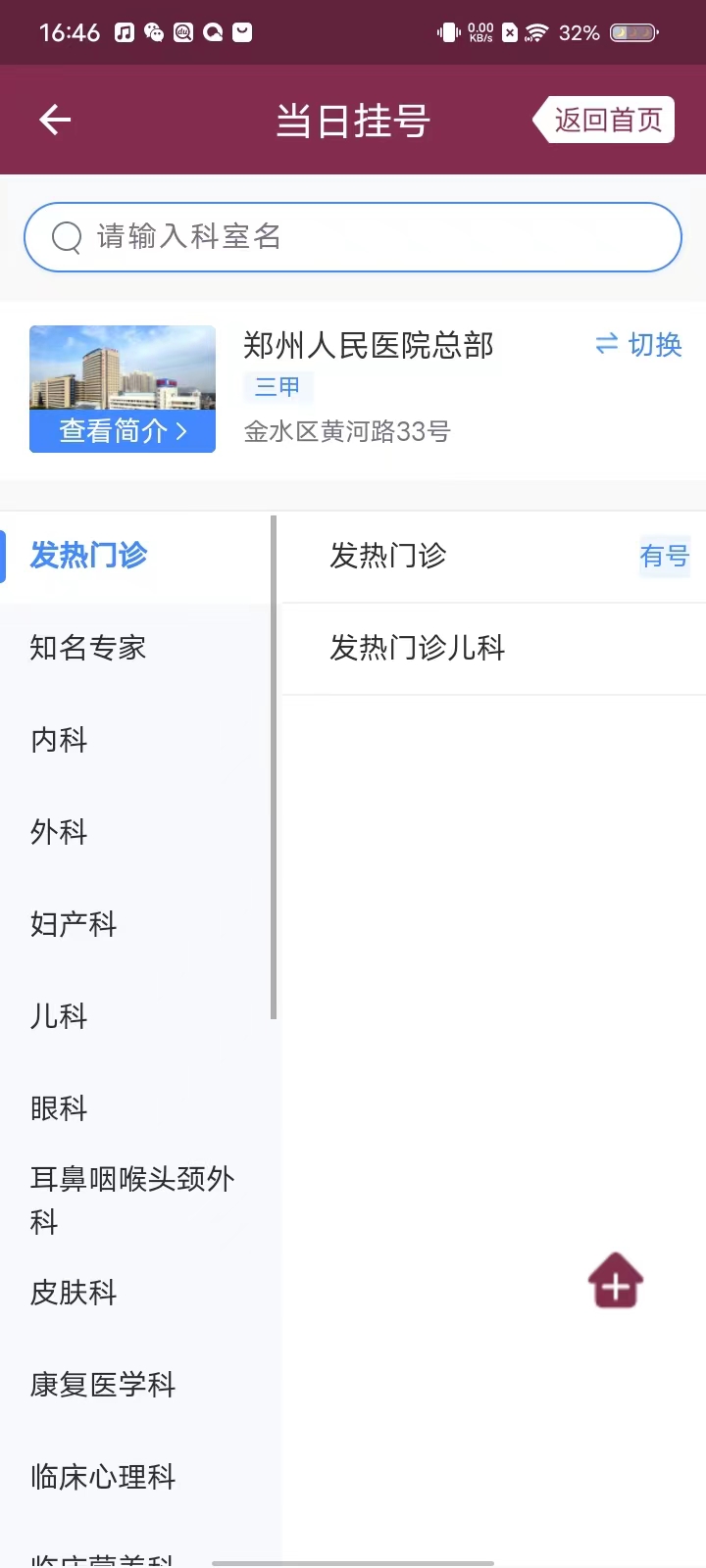
Task: Tap the battery indicator in the status bar
Action: point(632,32)
